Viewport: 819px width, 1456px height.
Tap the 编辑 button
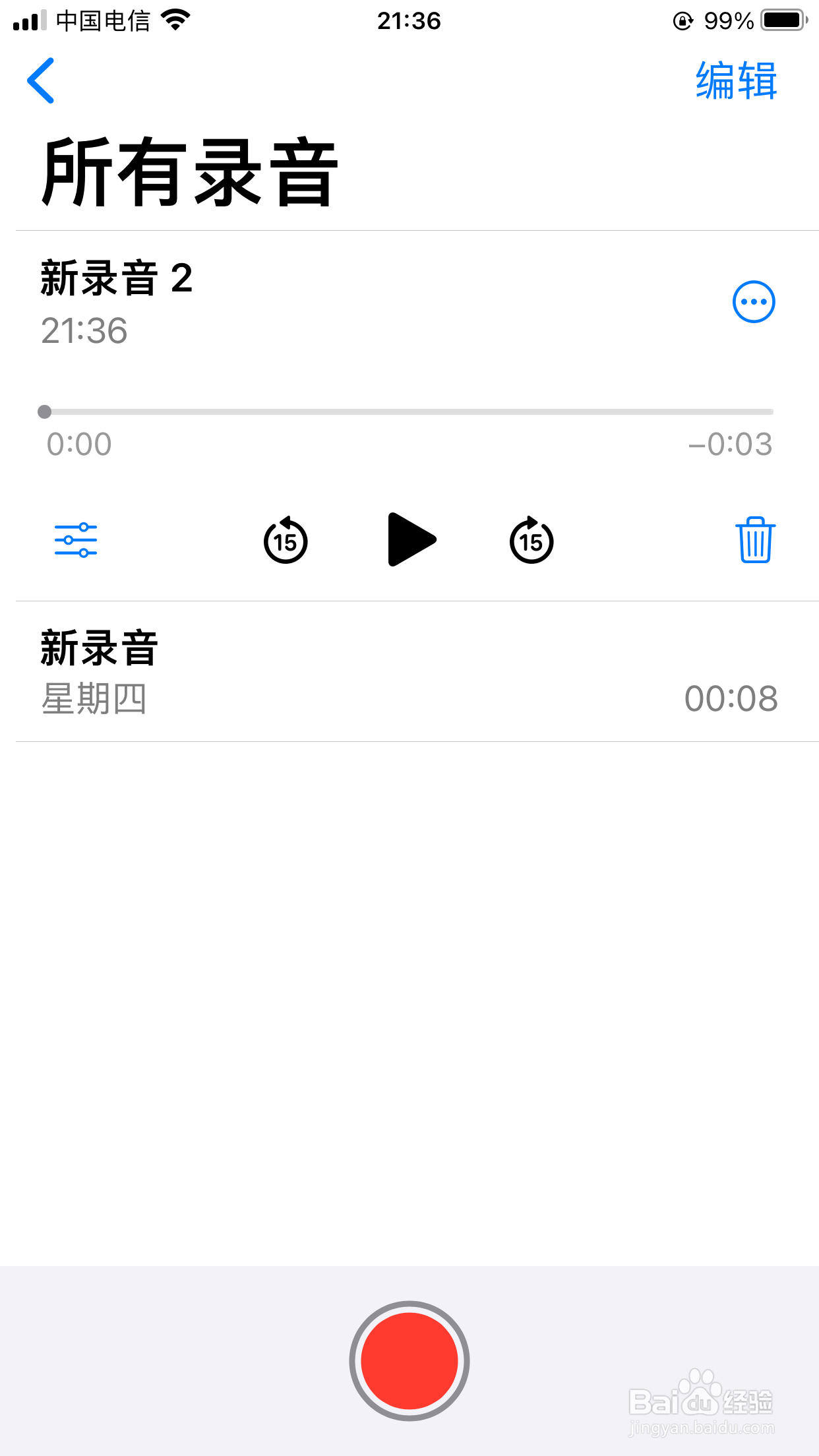(736, 80)
